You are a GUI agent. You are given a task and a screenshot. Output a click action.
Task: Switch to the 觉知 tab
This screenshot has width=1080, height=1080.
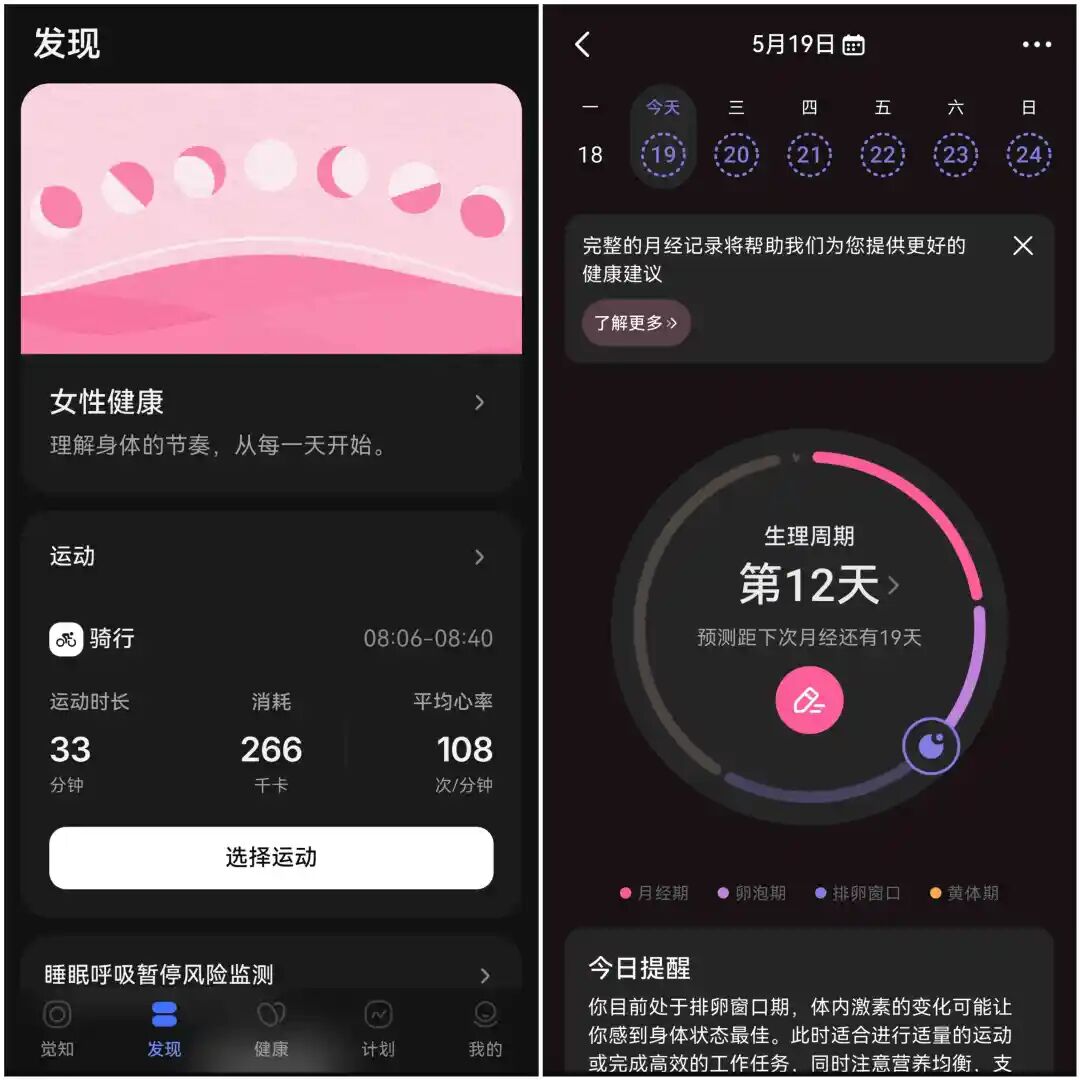click(57, 1029)
